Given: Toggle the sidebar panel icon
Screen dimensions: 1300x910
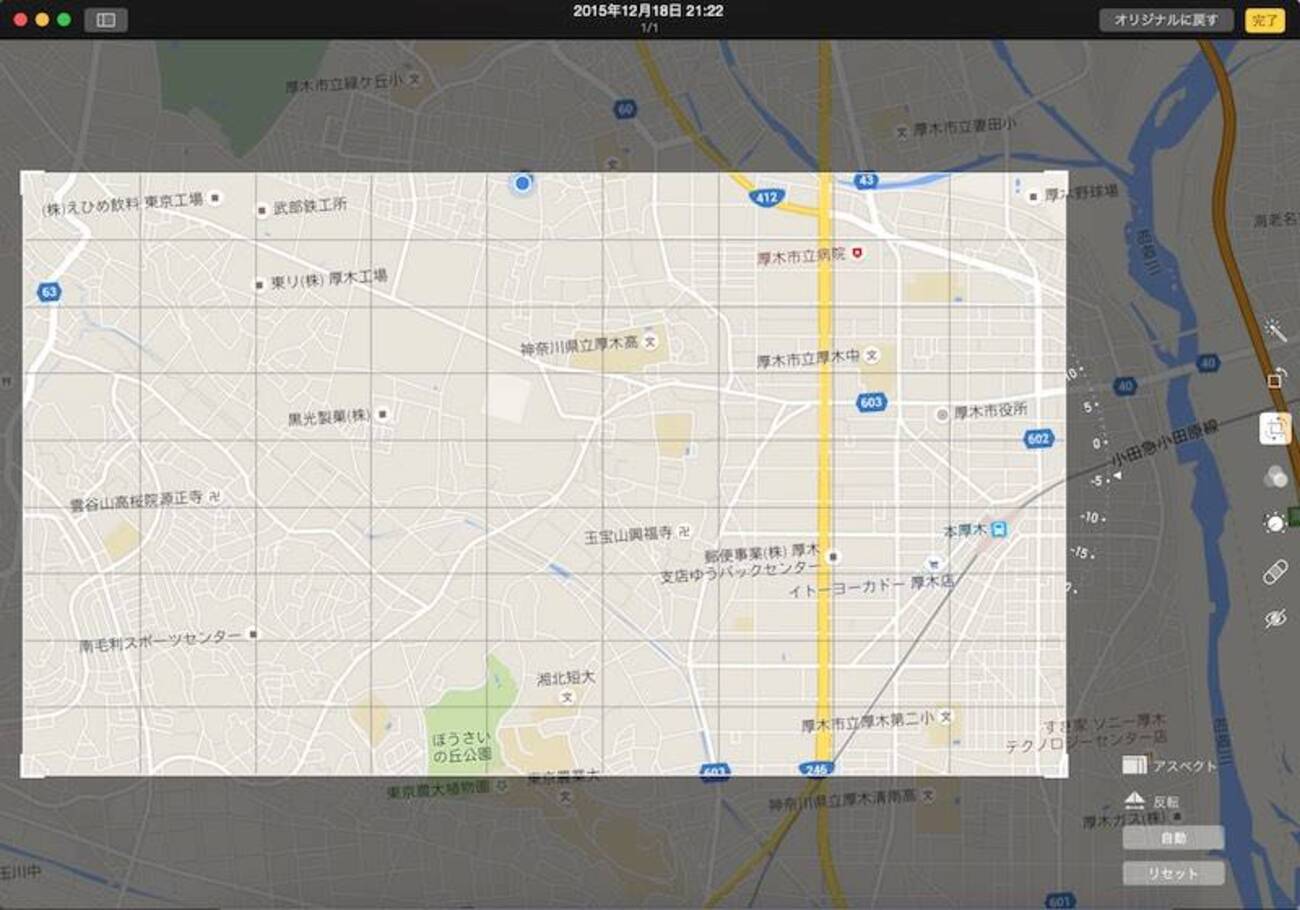Looking at the screenshot, I should (x=105, y=20).
